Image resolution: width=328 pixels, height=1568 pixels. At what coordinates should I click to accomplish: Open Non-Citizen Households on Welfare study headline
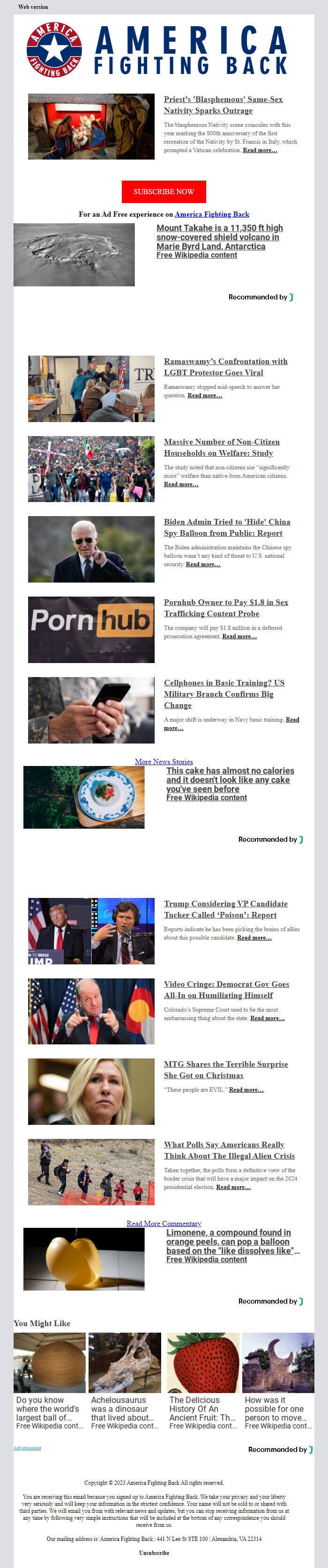pyautogui.click(x=221, y=447)
